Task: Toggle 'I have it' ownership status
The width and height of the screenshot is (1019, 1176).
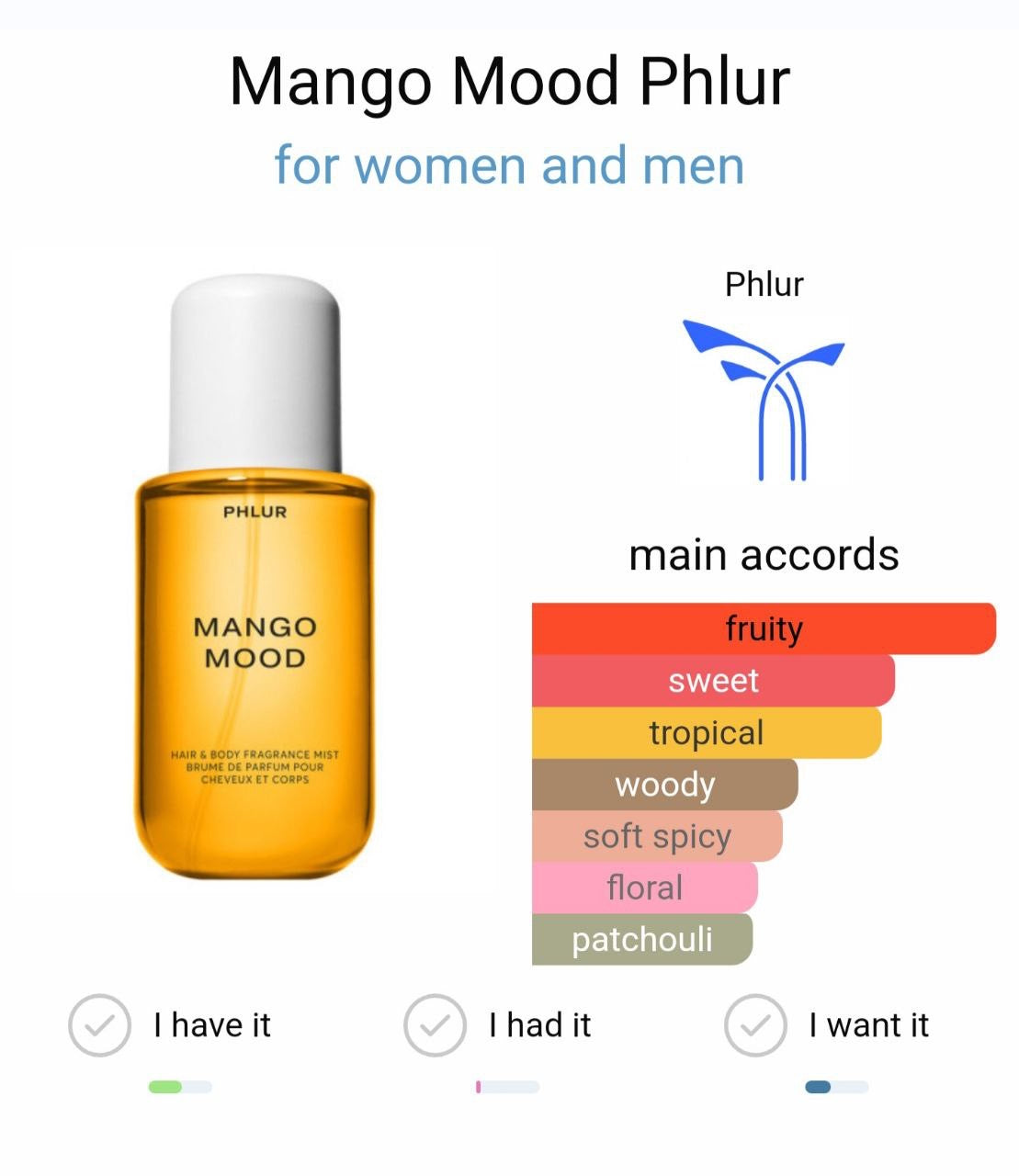Action: pyautogui.click(x=209, y=1026)
